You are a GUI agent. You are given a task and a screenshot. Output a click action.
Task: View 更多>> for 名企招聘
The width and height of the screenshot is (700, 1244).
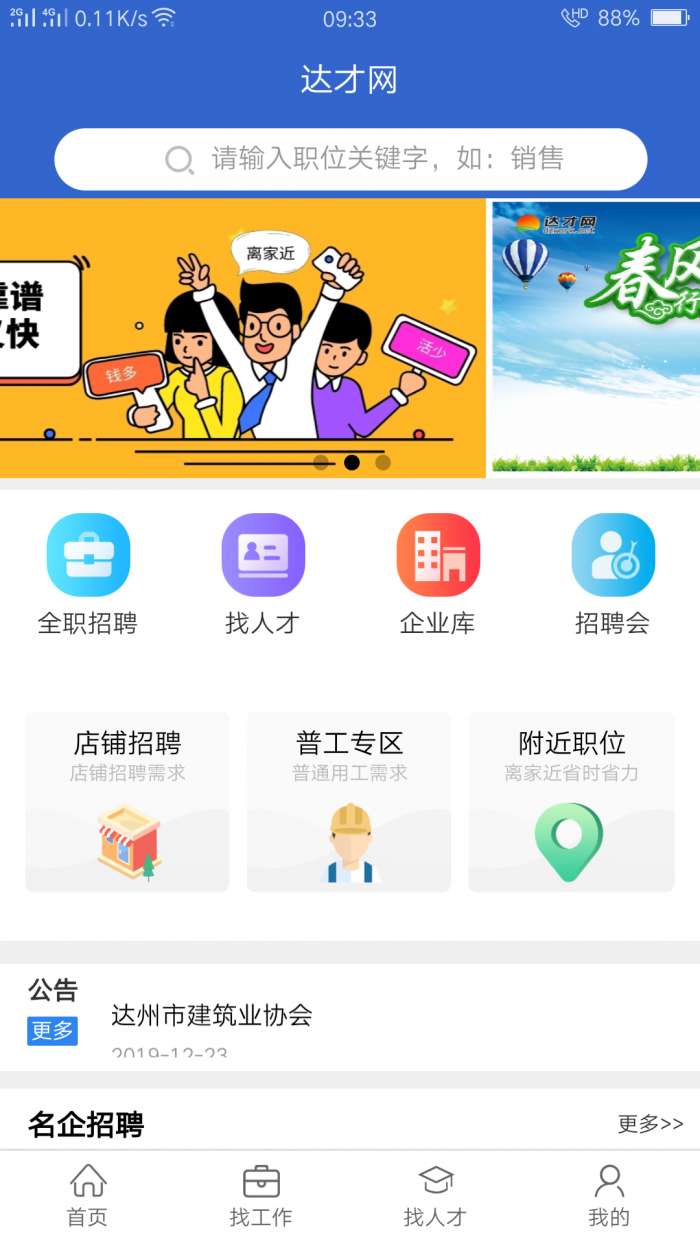[x=650, y=1124]
